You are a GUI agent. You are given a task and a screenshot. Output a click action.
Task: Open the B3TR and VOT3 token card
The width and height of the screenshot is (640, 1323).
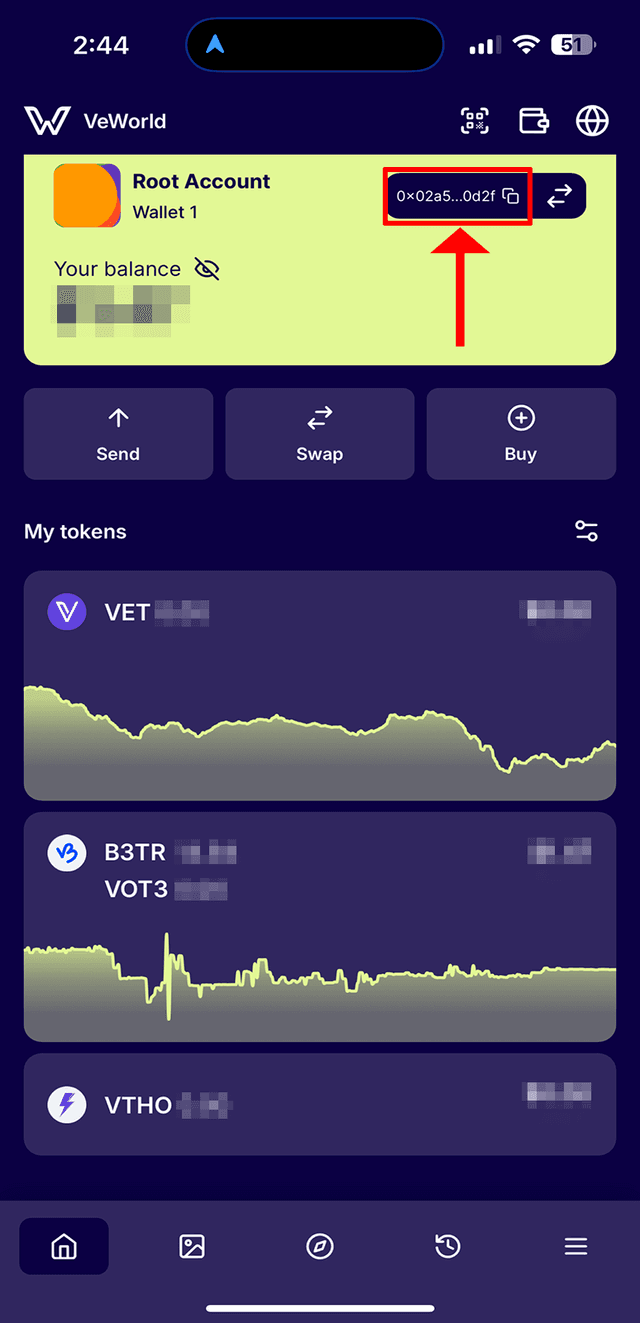(320, 926)
